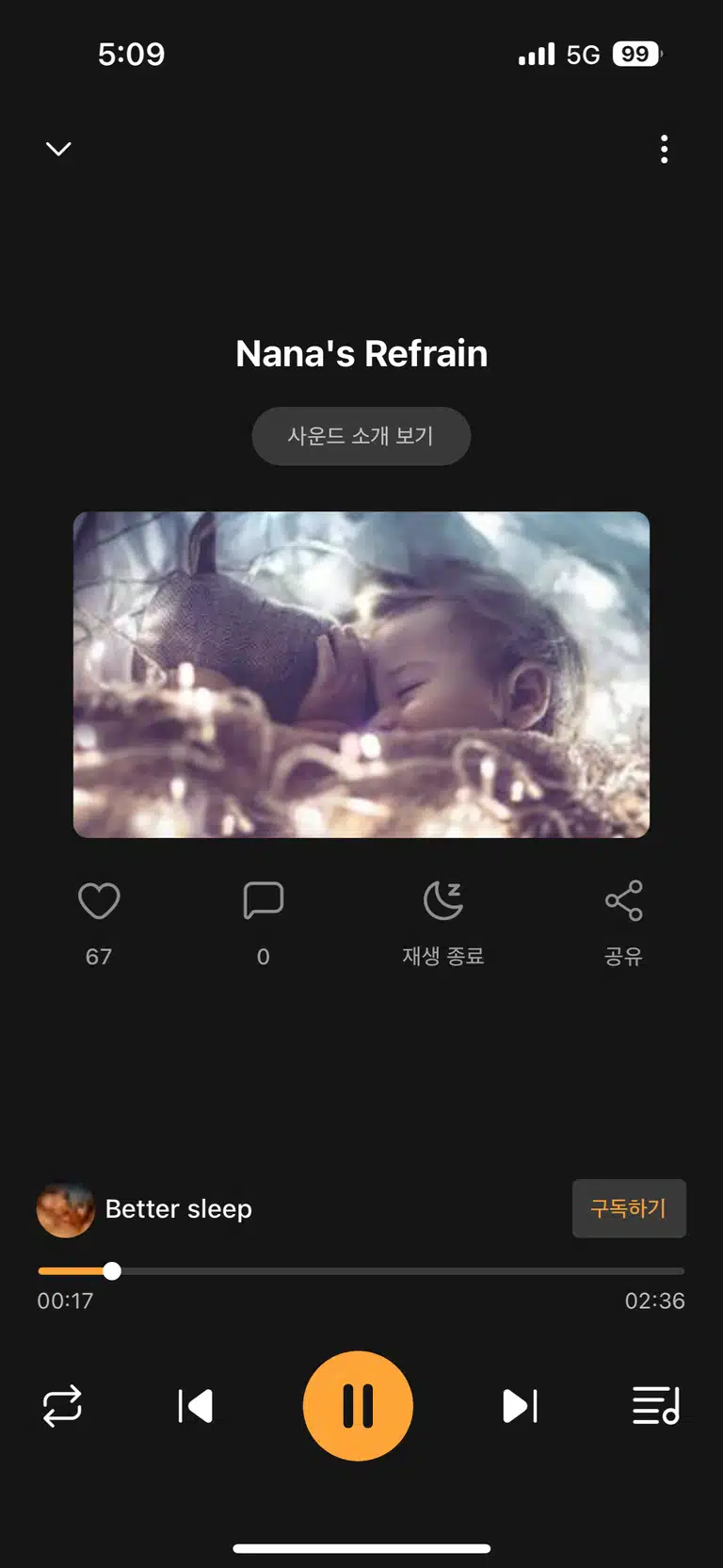Open the three-dot overflow menu
This screenshot has width=723, height=1568.
(665, 149)
